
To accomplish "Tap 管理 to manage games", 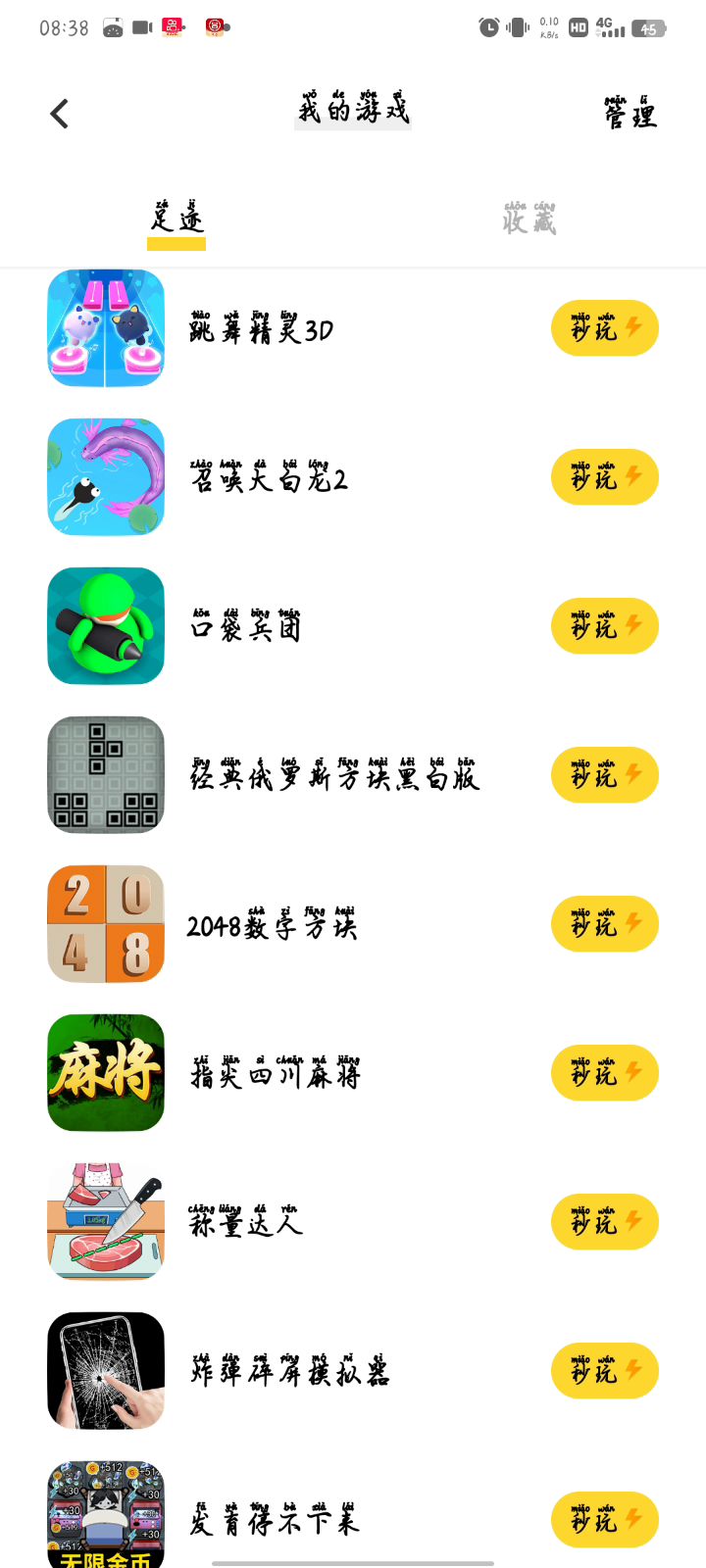I will tap(630, 114).
